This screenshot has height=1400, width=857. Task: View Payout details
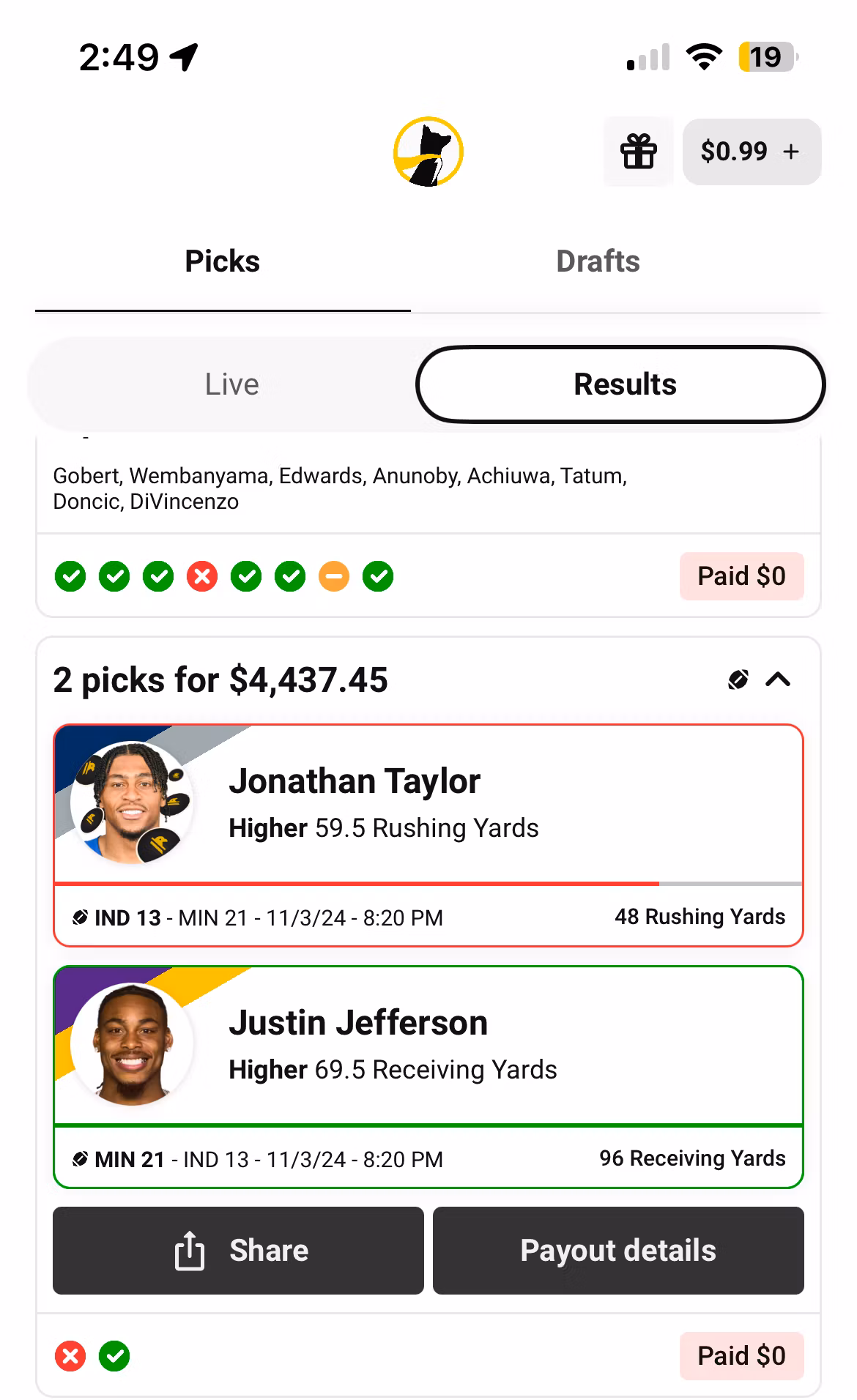click(618, 1251)
